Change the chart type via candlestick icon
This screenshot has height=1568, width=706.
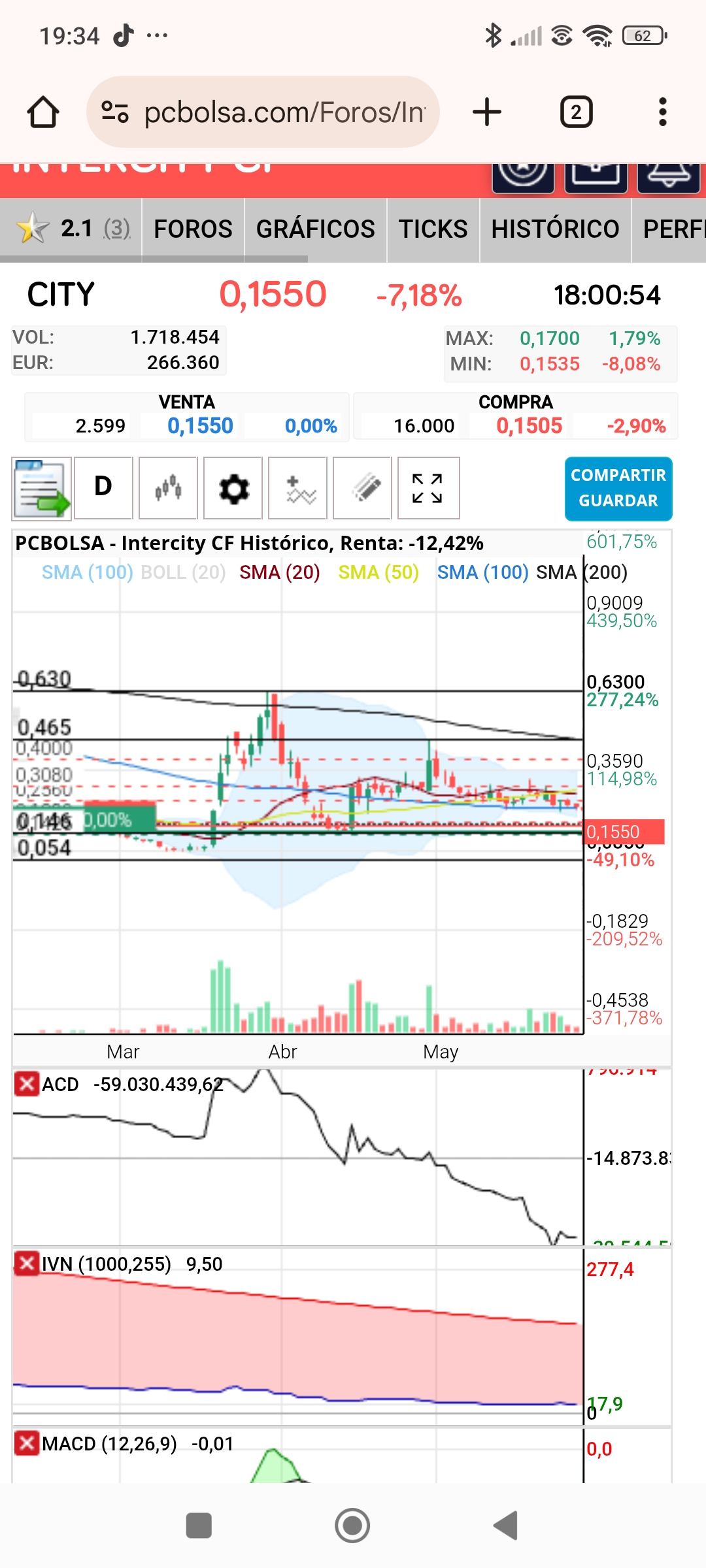pyautogui.click(x=168, y=487)
